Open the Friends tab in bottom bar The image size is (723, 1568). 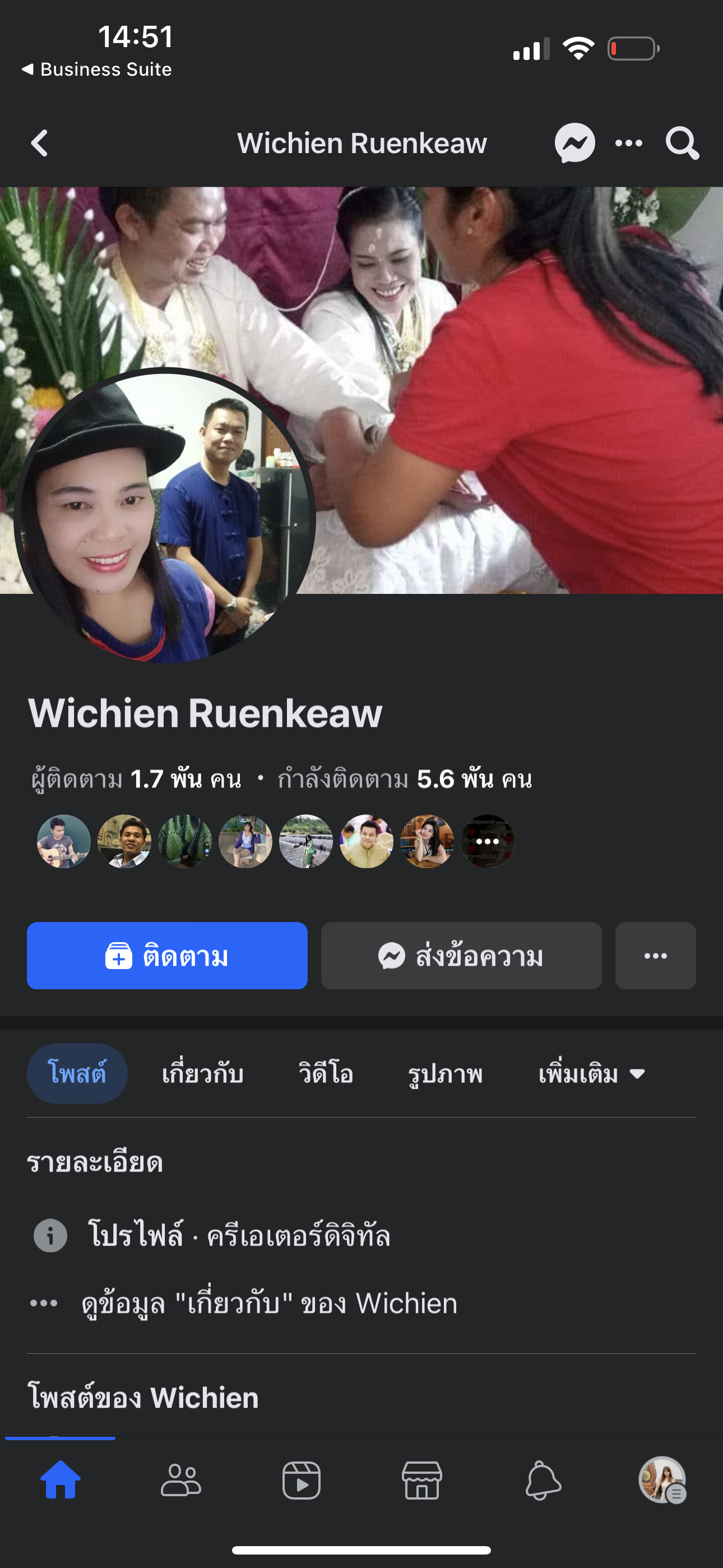[180, 1481]
